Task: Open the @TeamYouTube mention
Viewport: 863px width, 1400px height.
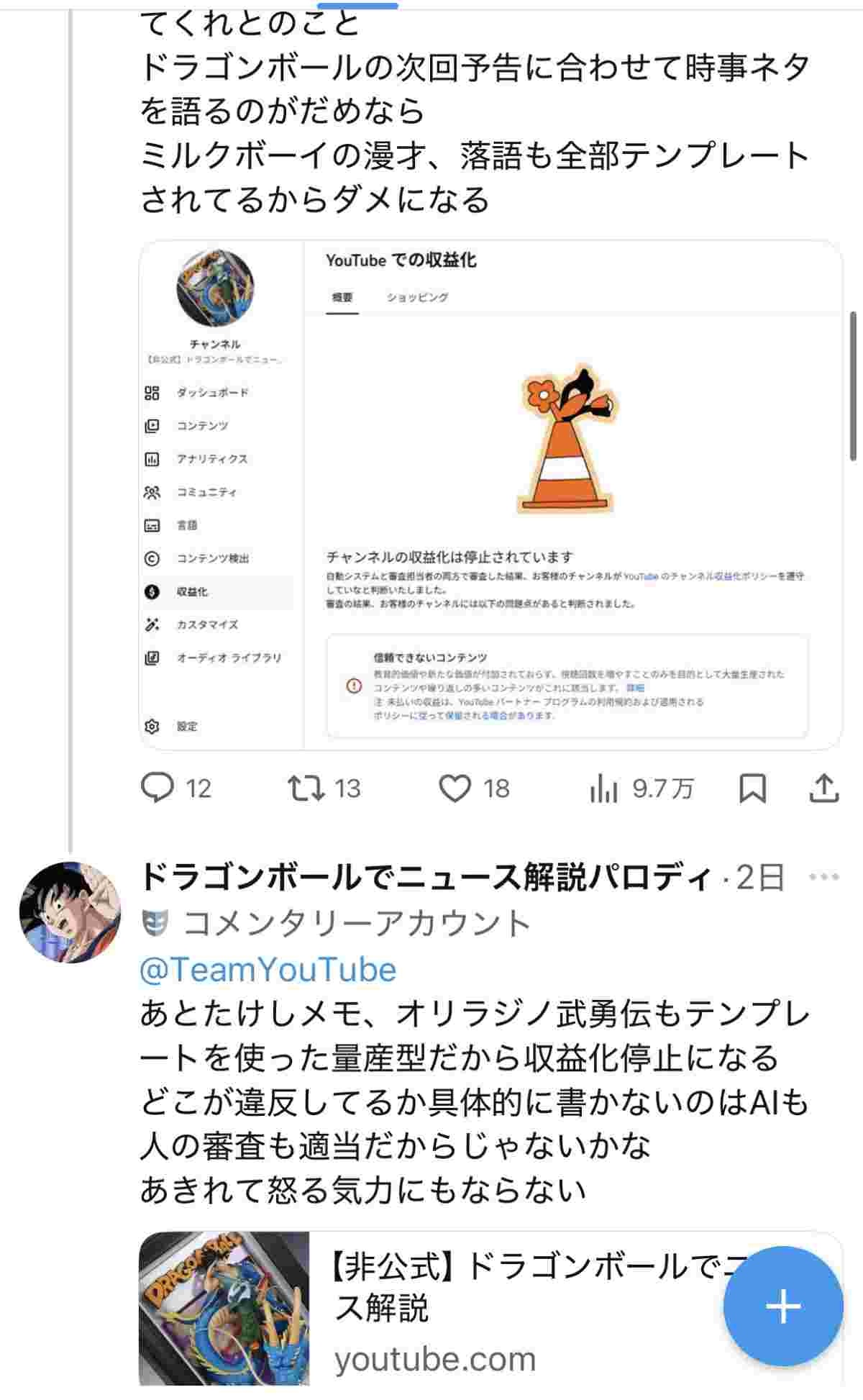Action: coord(268,970)
